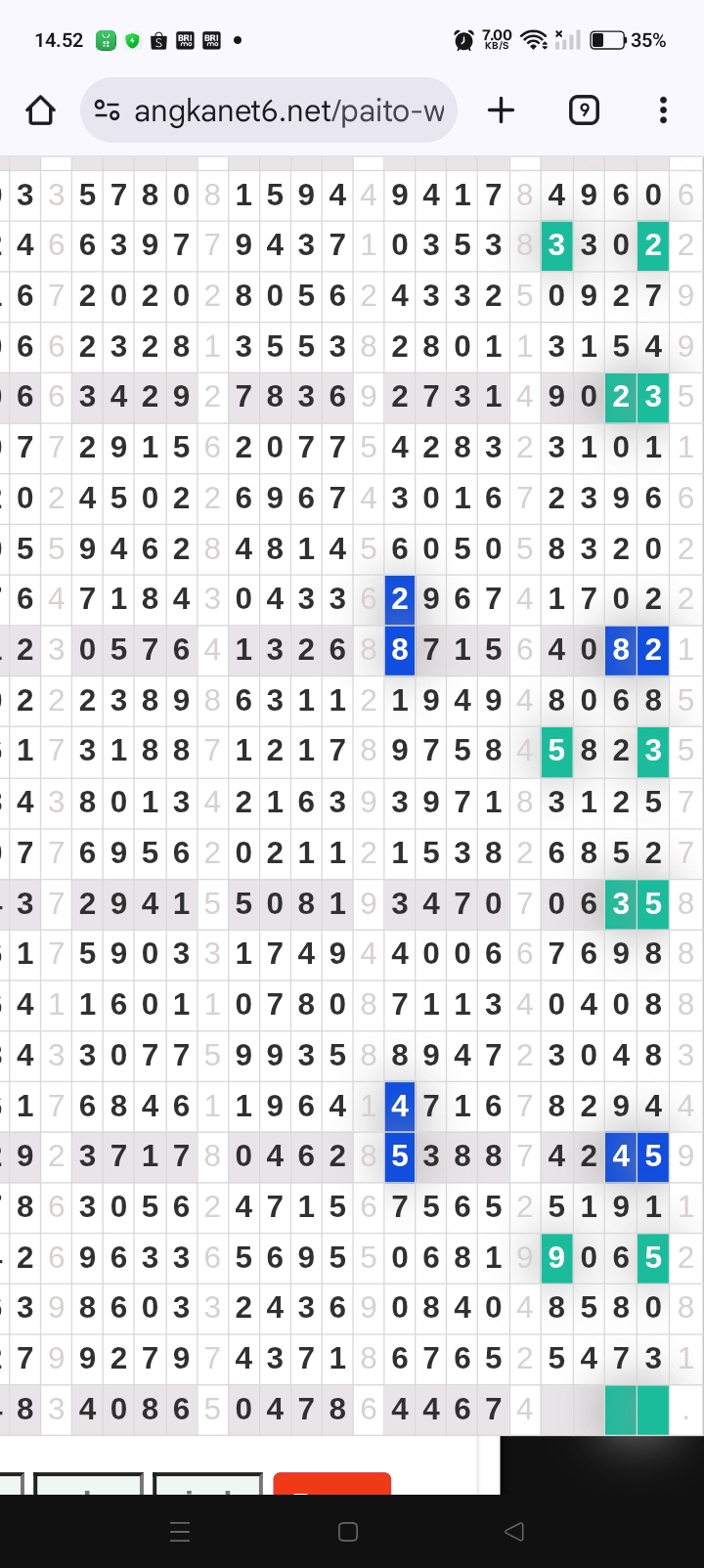Viewport: 704px width, 1568px height.
Task: View site information for angkanet6.net
Action: coord(107,110)
